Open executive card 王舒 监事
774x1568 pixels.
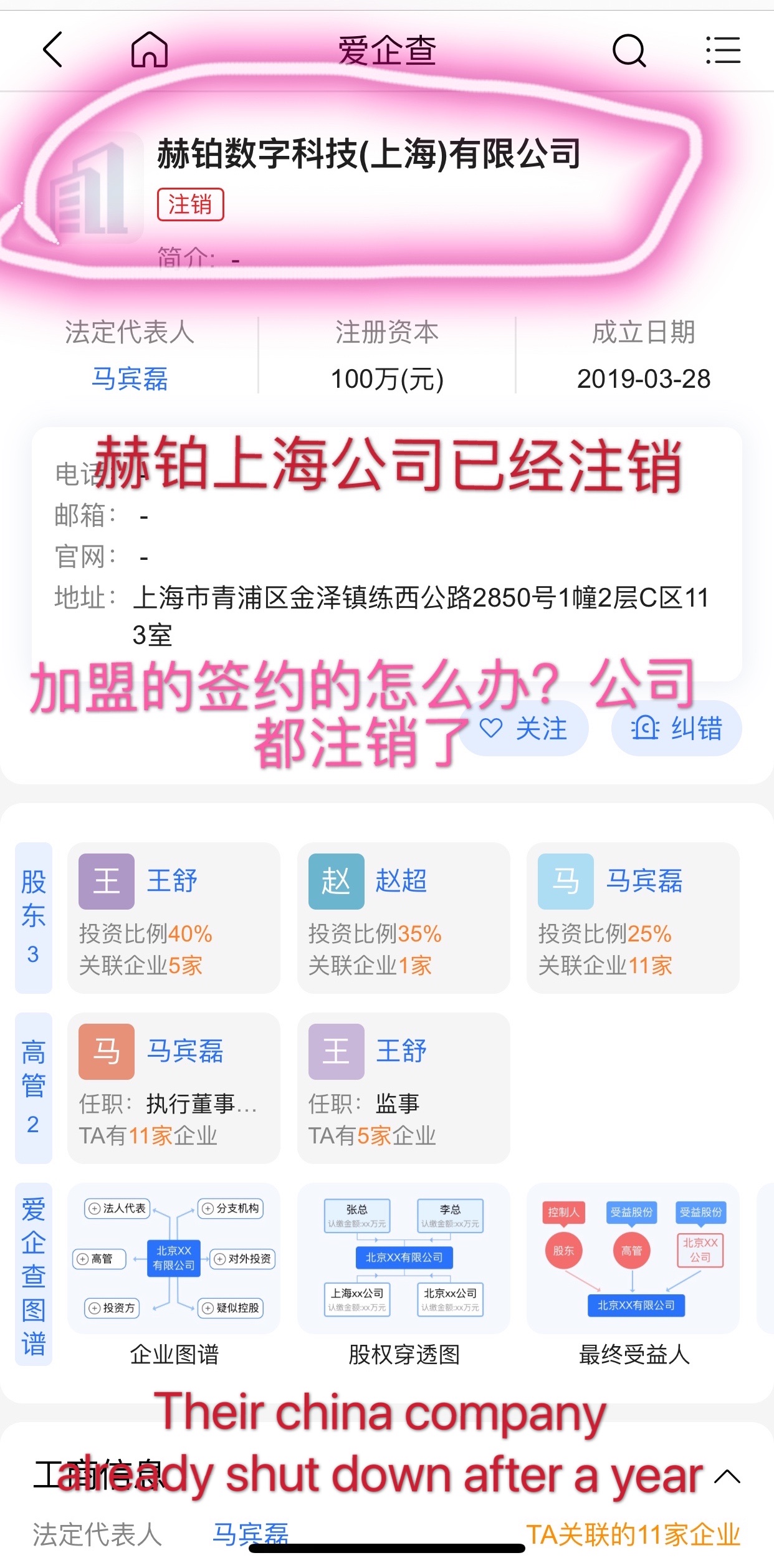tap(403, 1087)
